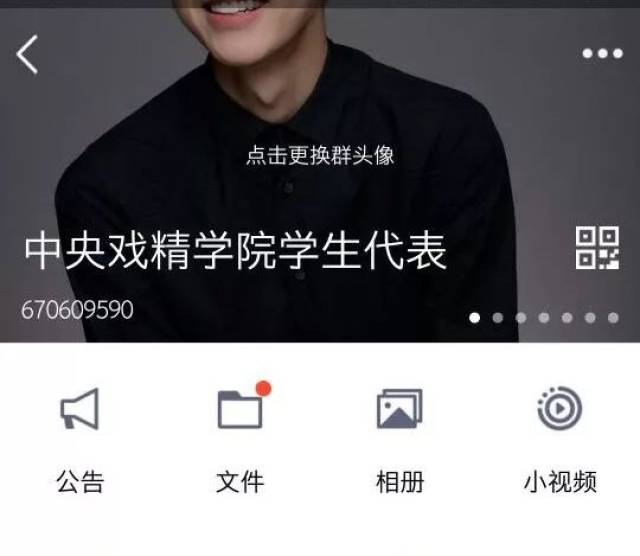Go back using the top-left arrow

28,54
